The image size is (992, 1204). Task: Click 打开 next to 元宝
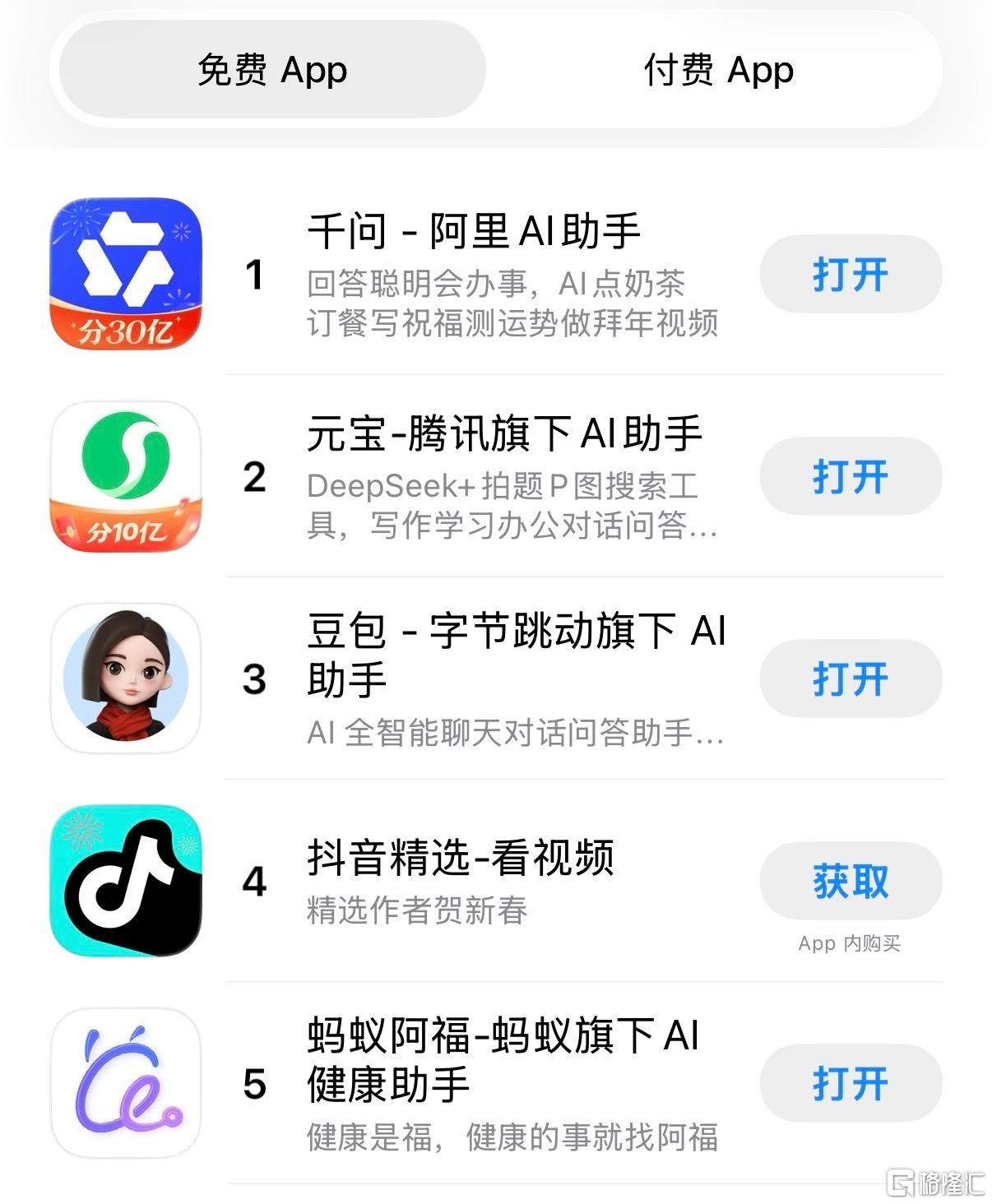click(x=850, y=475)
